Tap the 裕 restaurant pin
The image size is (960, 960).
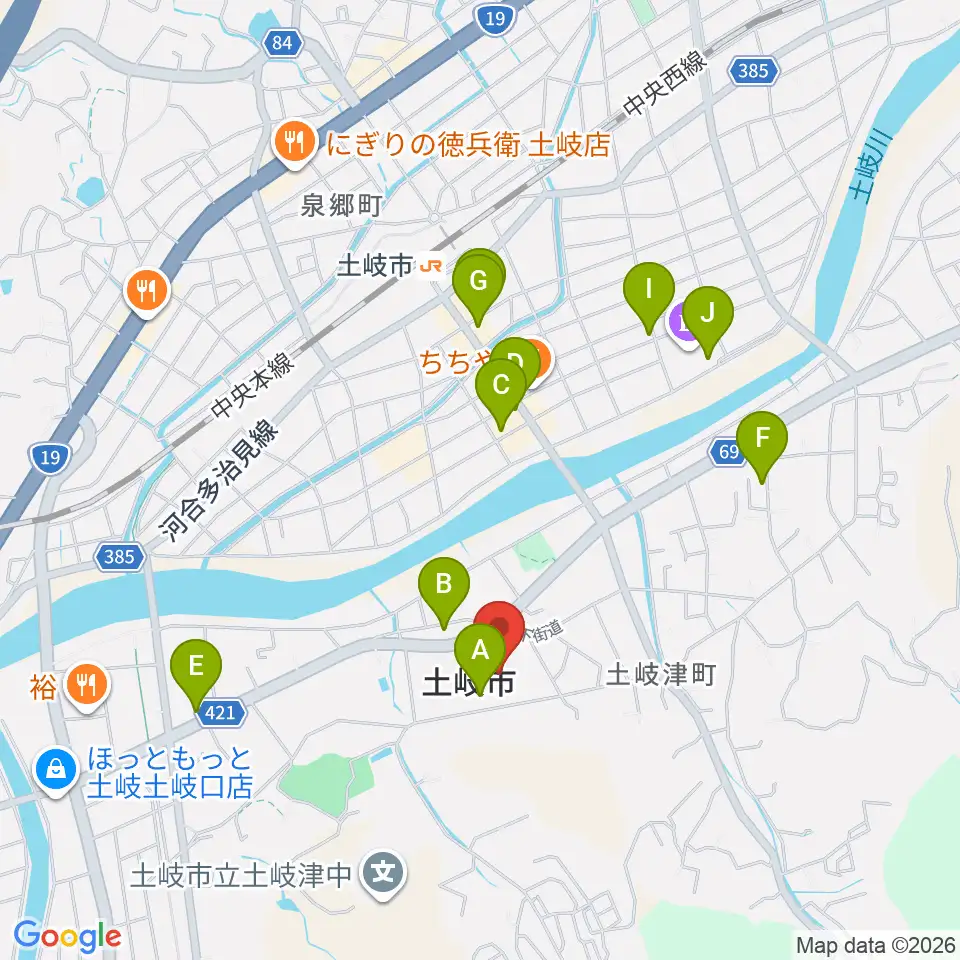[x=88, y=686]
